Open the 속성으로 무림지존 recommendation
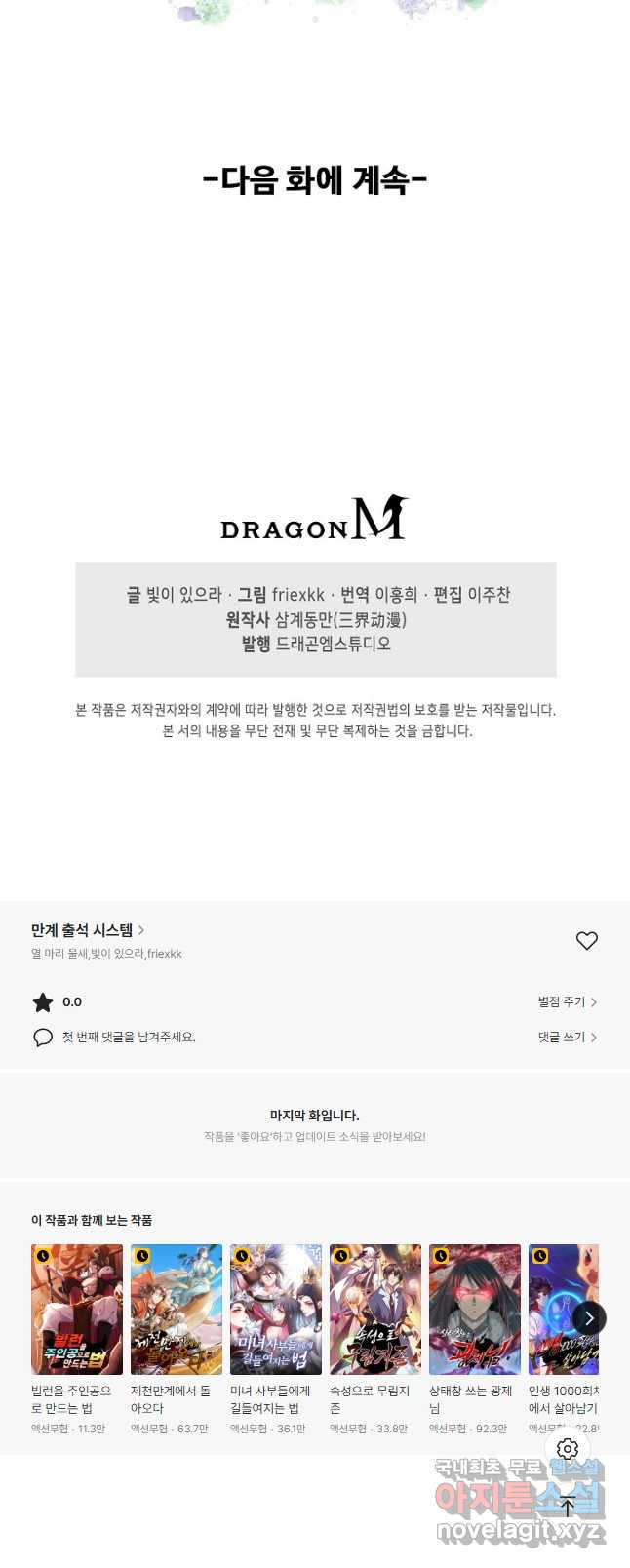Screen dimensions: 630x1568 [375, 1309]
